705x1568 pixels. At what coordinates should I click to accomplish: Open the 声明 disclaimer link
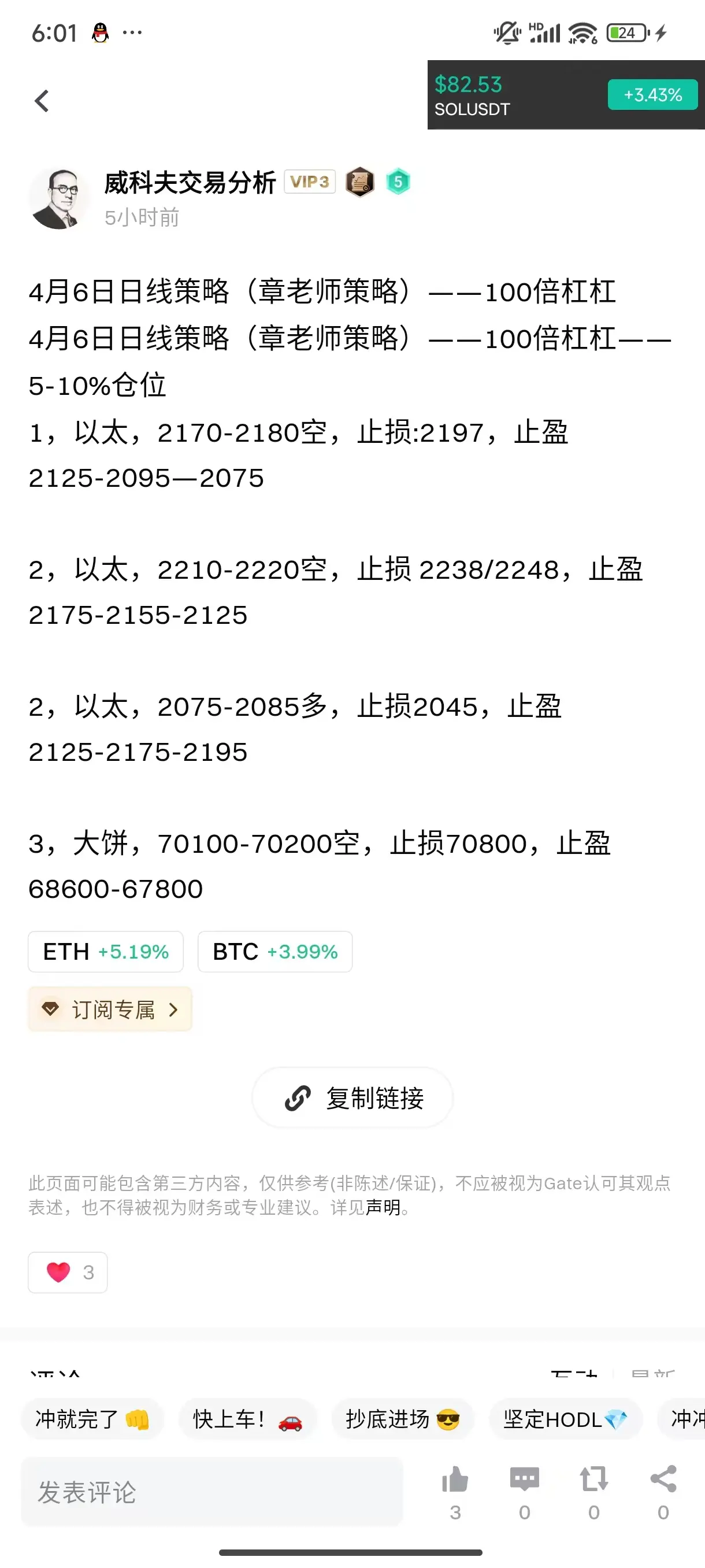[x=383, y=1207]
